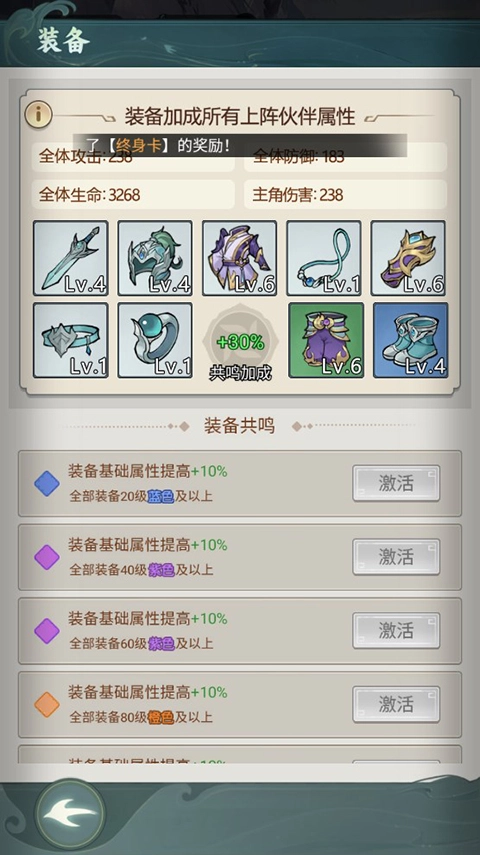480x855 pixels.
Task: Open the Lv.6 purple robe slot
Action: click(239, 258)
